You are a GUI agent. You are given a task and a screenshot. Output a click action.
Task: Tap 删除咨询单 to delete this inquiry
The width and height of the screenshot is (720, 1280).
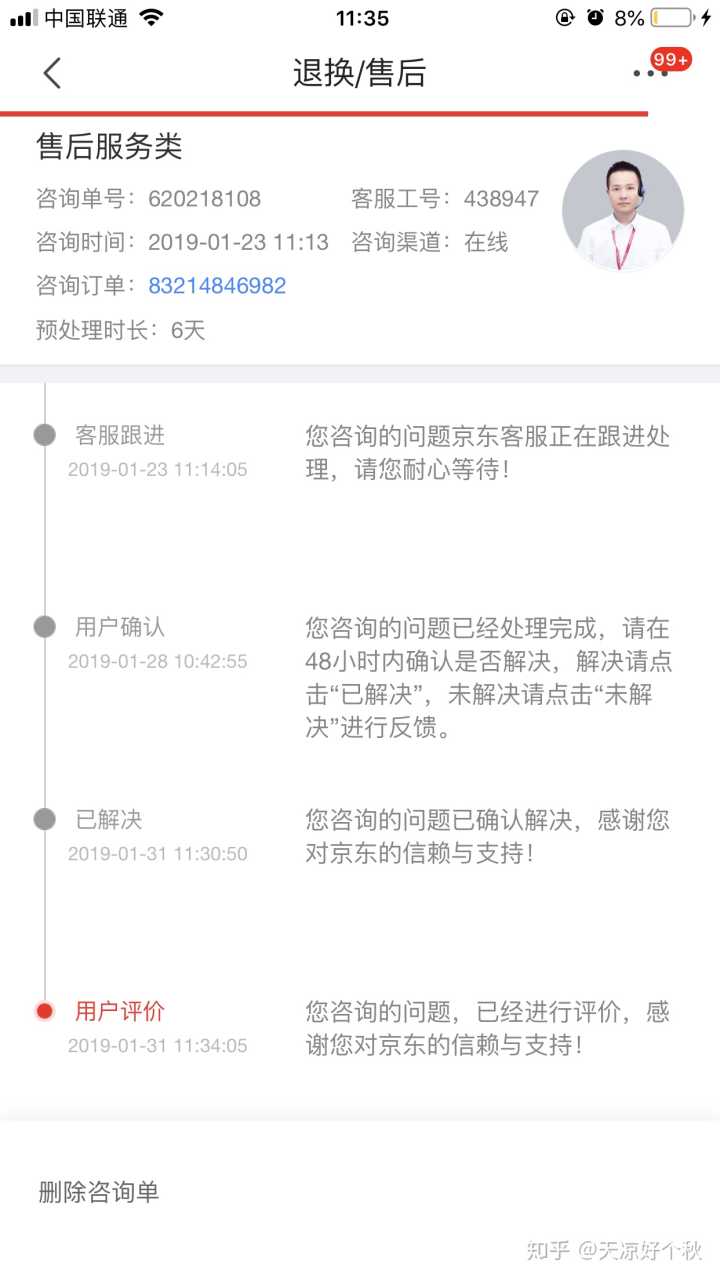(99, 1191)
